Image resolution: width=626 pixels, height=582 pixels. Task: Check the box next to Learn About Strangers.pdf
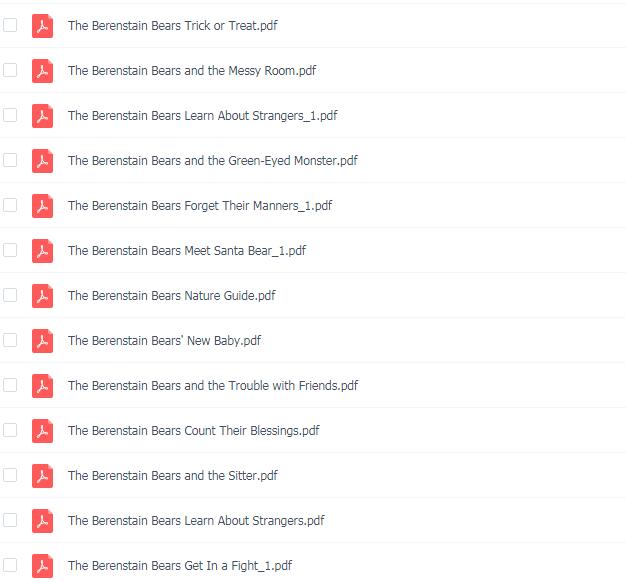point(10,520)
